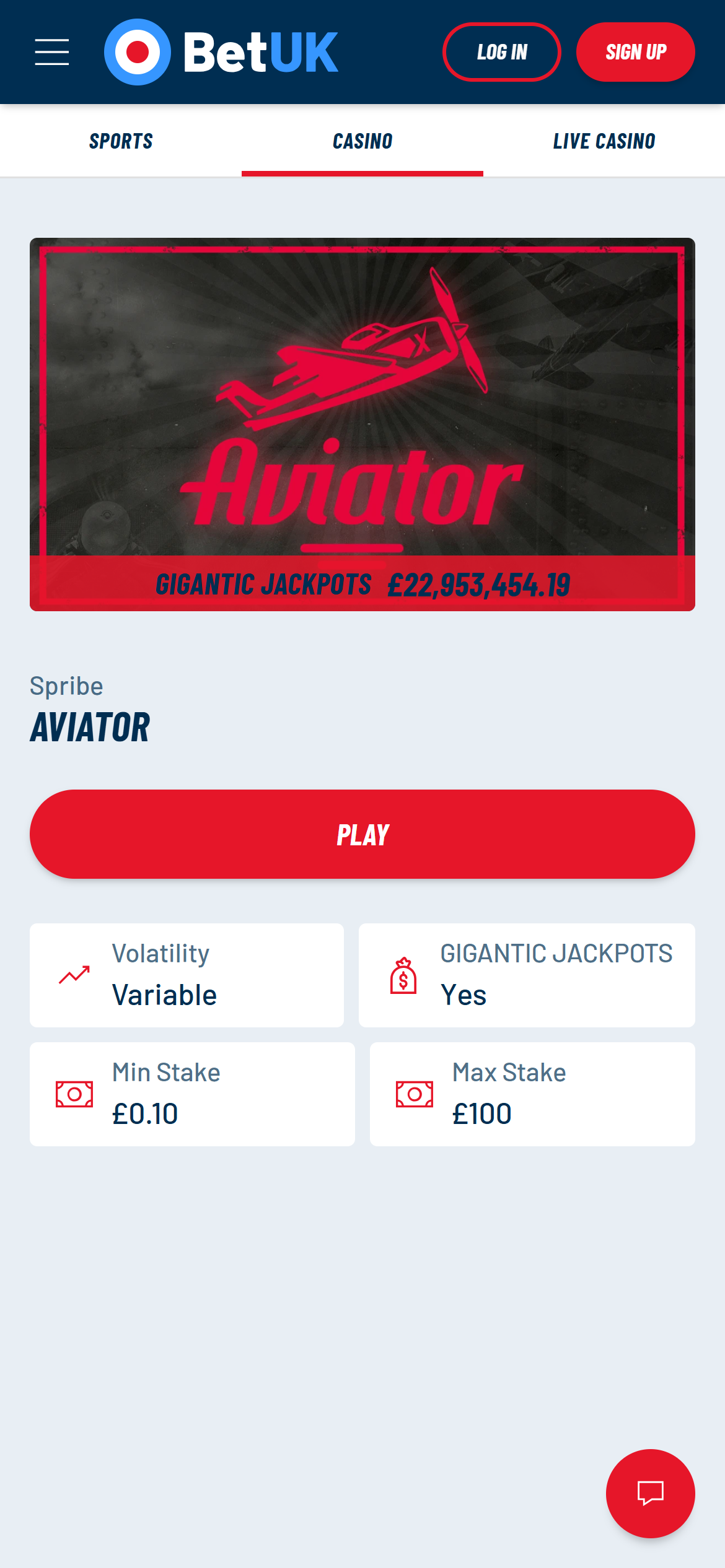Select the Casino tab
Image resolution: width=725 pixels, height=1568 pixels.
(362, 141)
